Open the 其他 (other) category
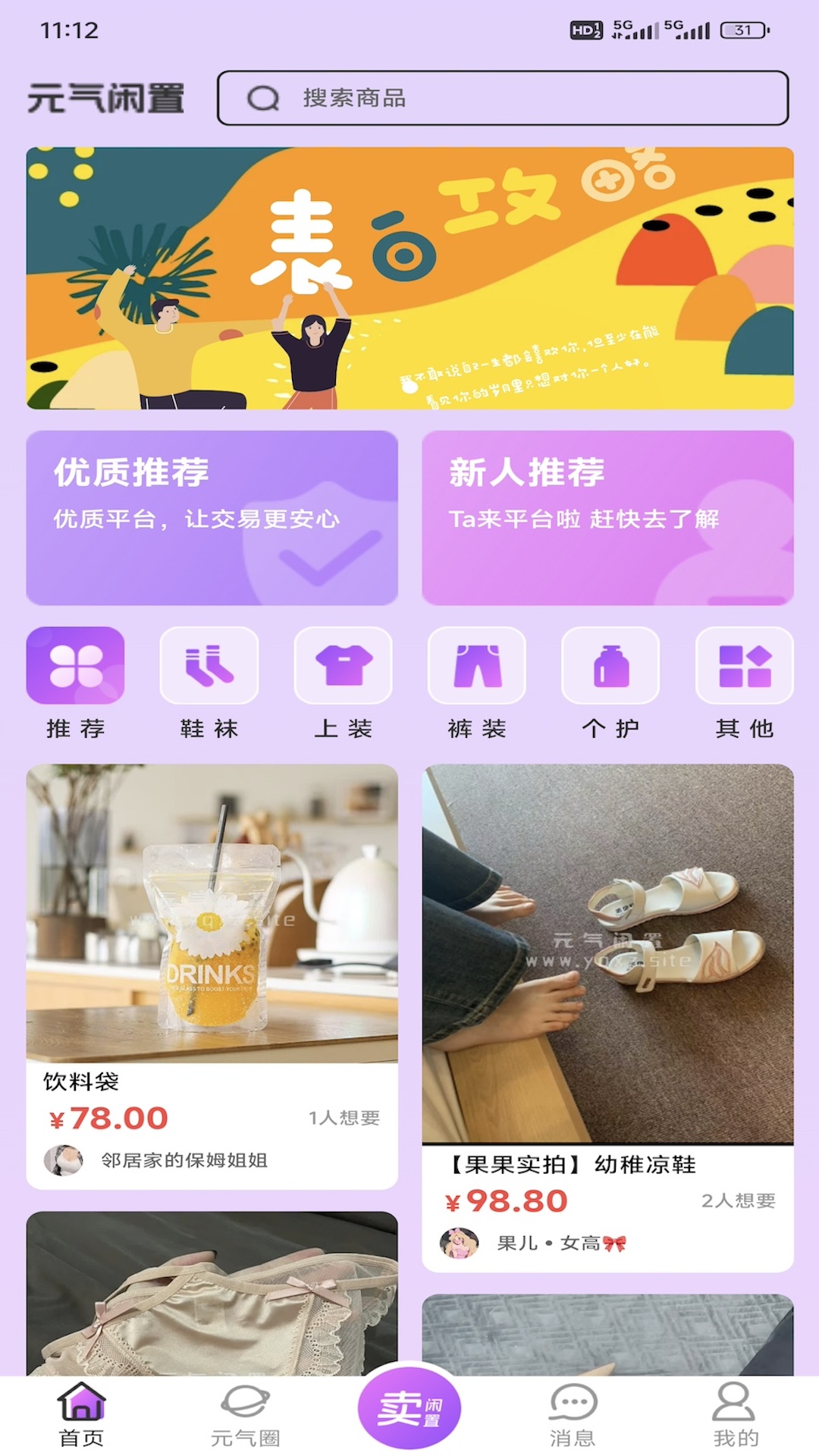This screenshot has width=819, height=1456. (x=743, y=666)
